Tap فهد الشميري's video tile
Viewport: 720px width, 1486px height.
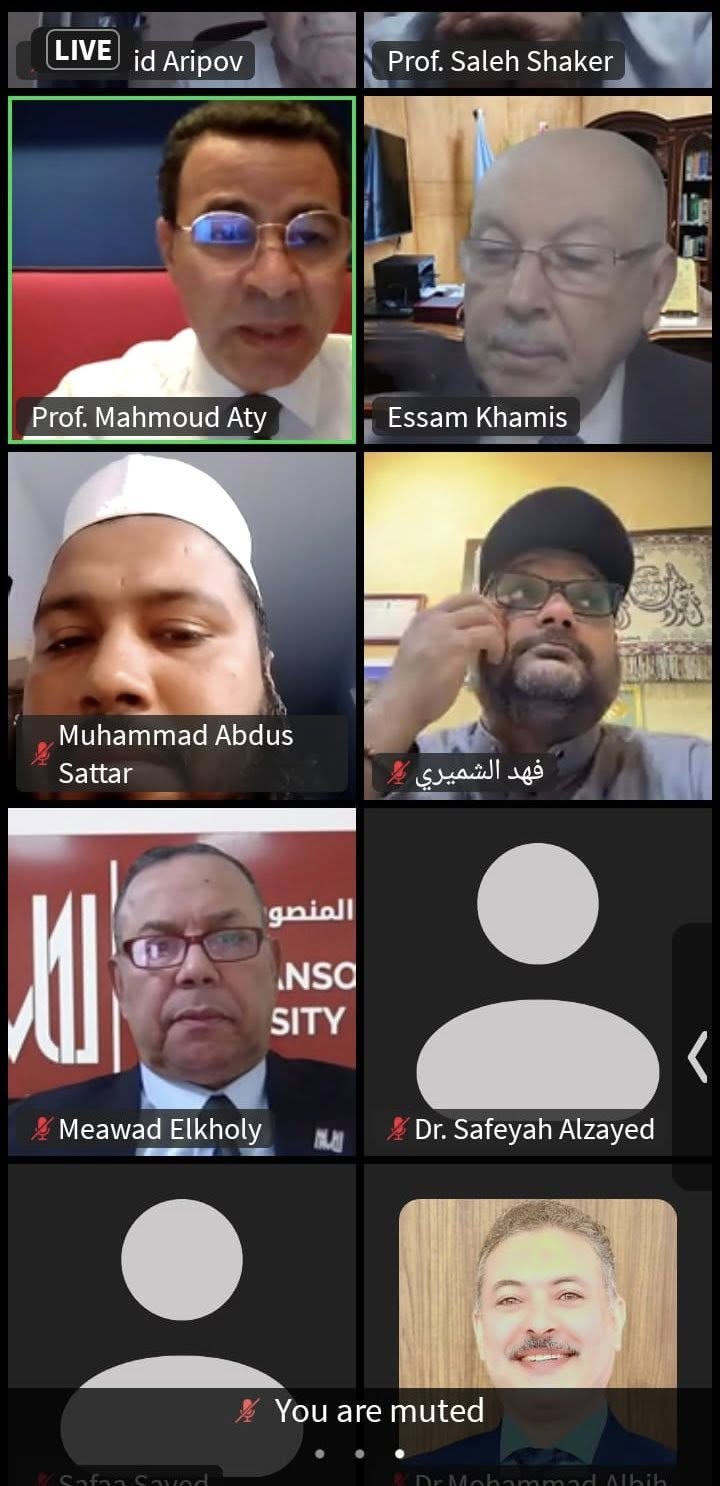(538, 625)
